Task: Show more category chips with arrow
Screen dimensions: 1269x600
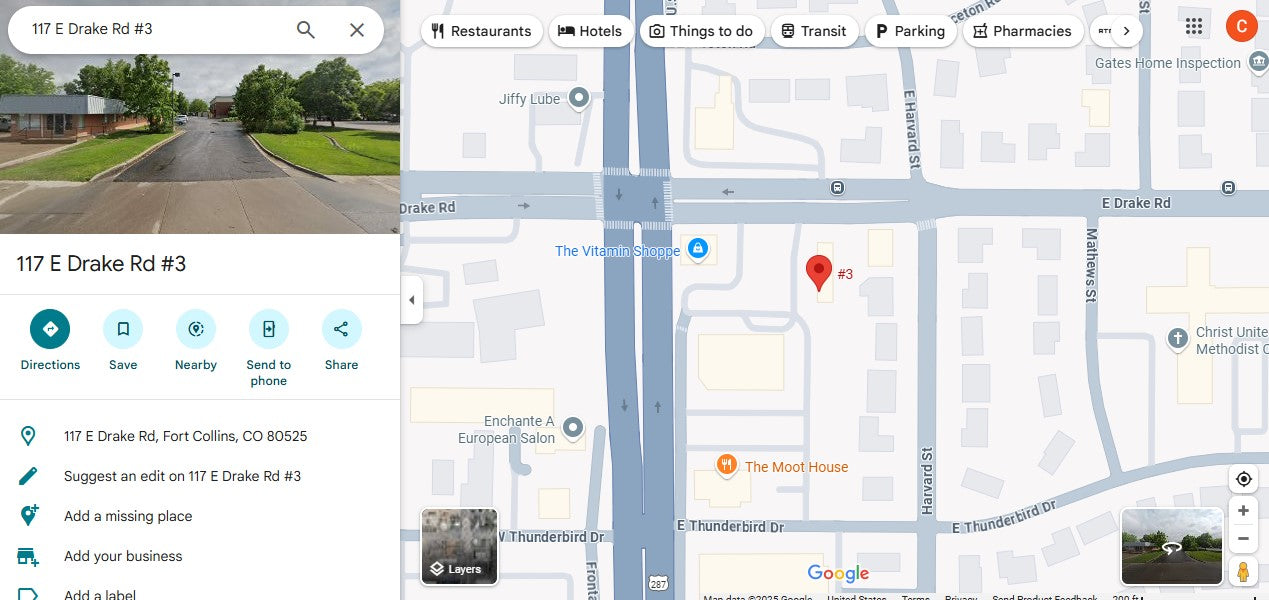Action: tap(1126, 31)
